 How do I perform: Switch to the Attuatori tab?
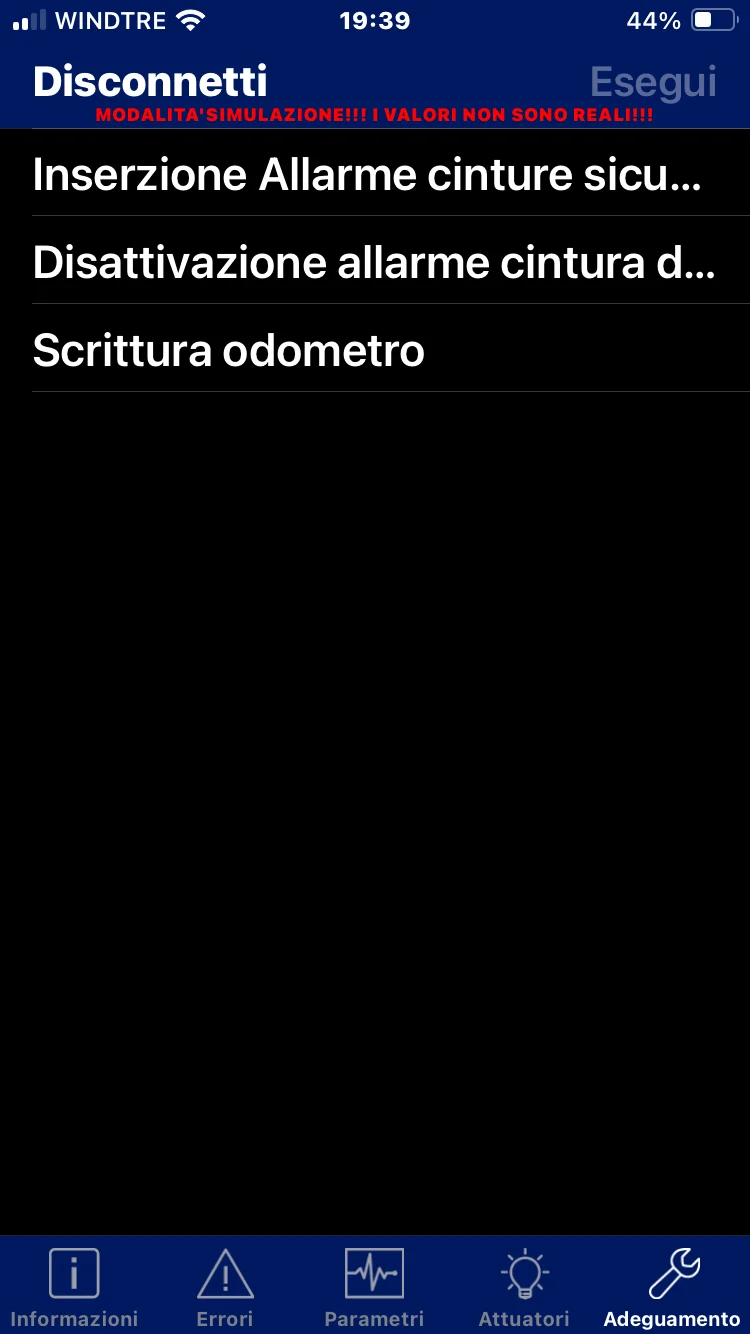tap(524, 1288)
